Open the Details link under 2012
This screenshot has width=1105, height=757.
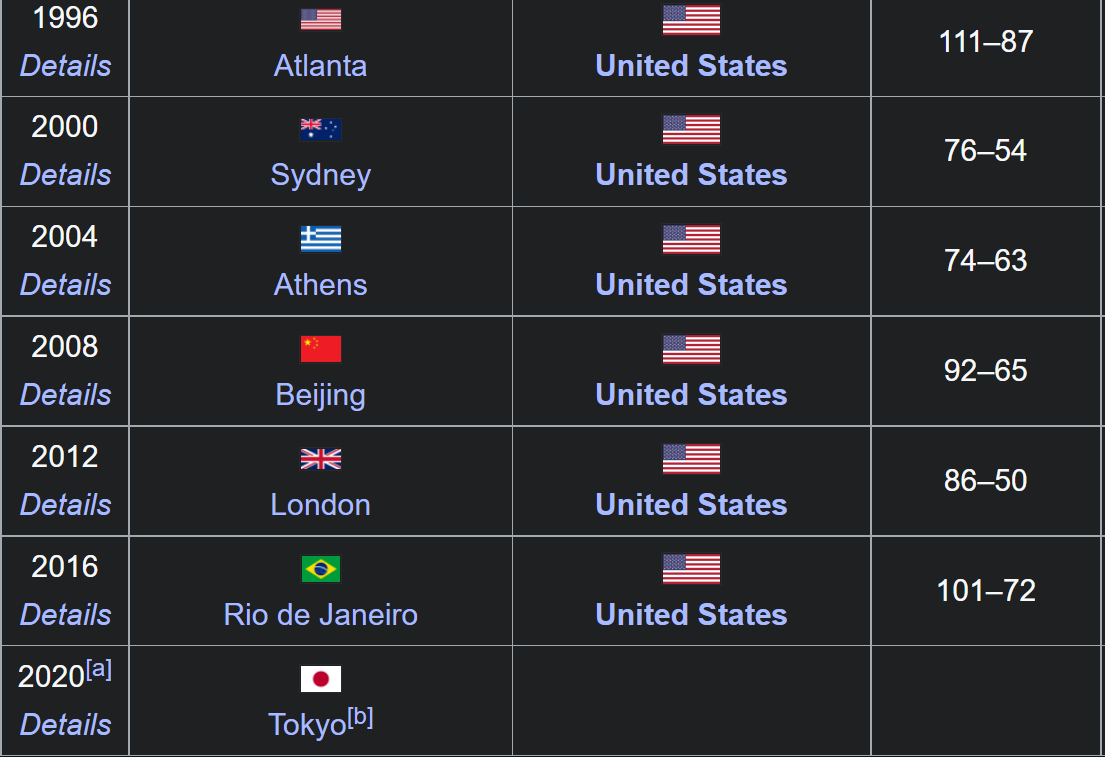(x=65, y=505)
